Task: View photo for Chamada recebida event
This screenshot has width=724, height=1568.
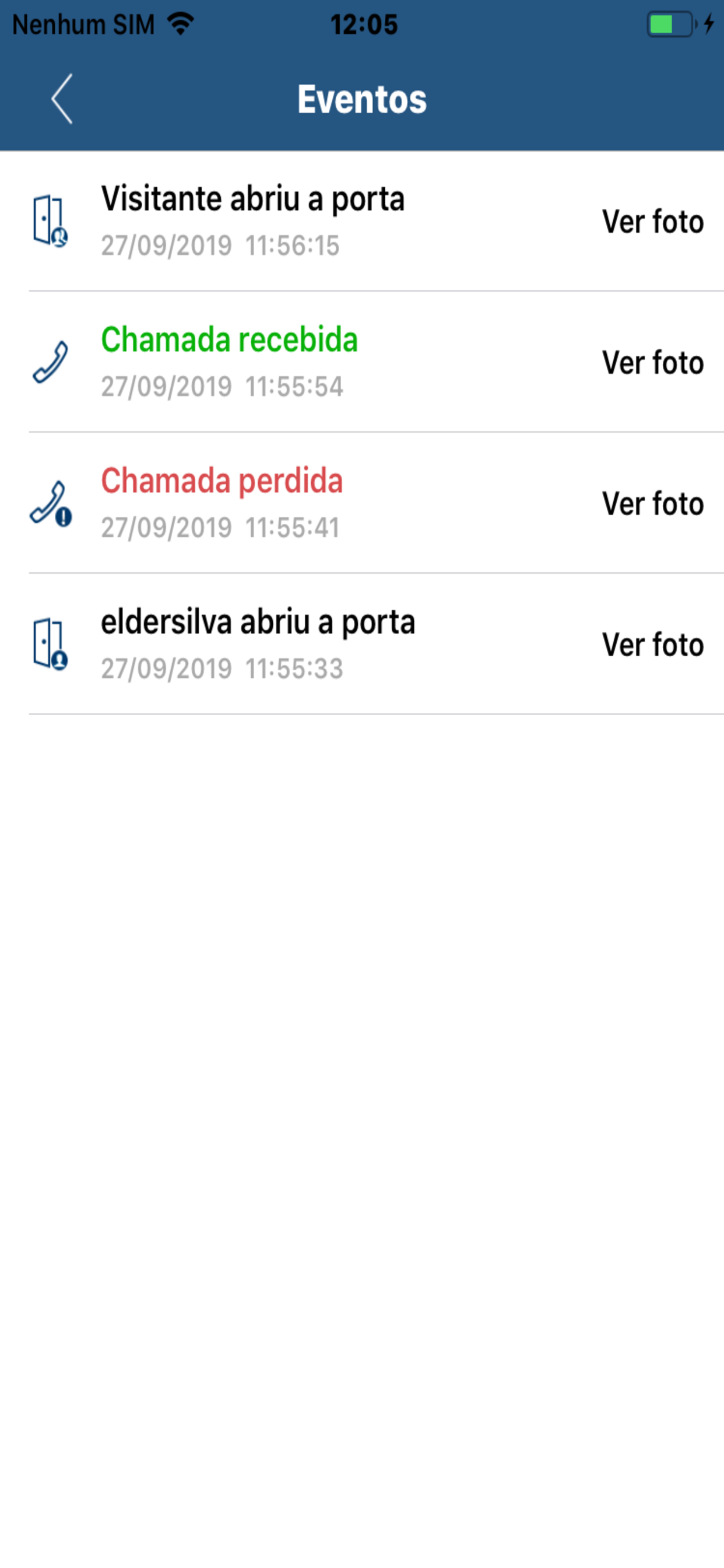Action: [653, 363]
